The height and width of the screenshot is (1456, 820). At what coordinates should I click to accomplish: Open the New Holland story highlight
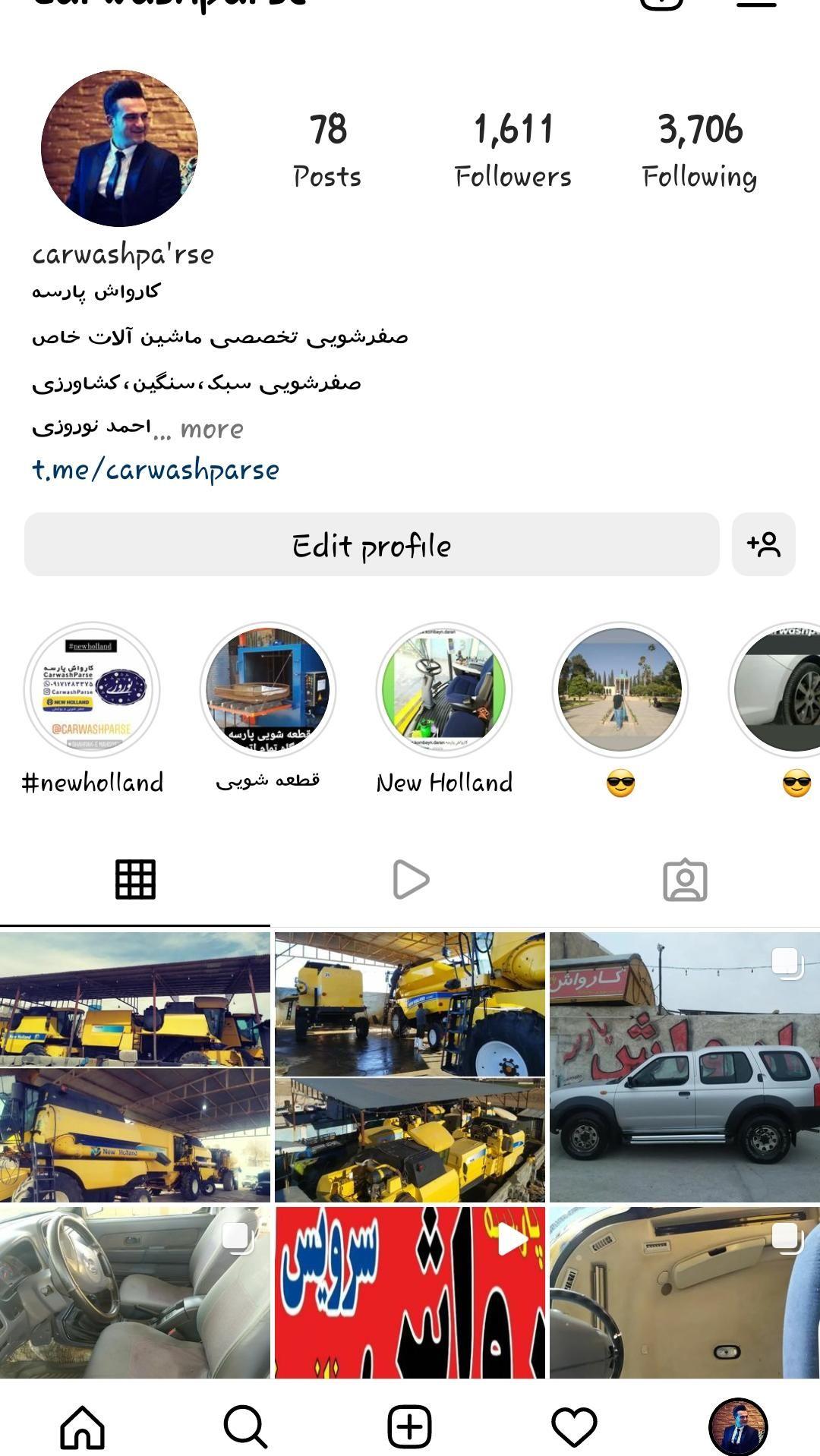(445, 689)
